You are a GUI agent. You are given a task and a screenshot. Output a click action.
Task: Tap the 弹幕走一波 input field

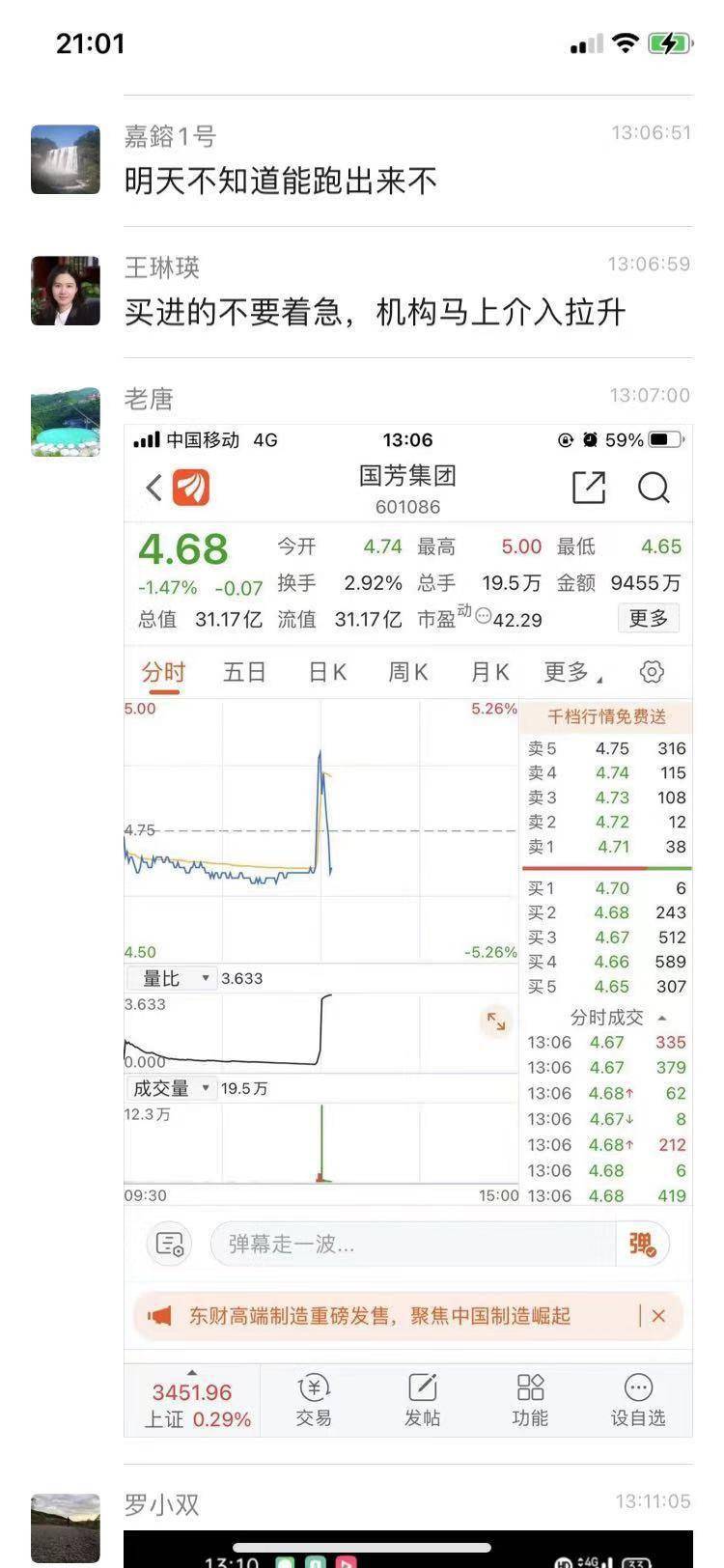tap(386, 1245)
